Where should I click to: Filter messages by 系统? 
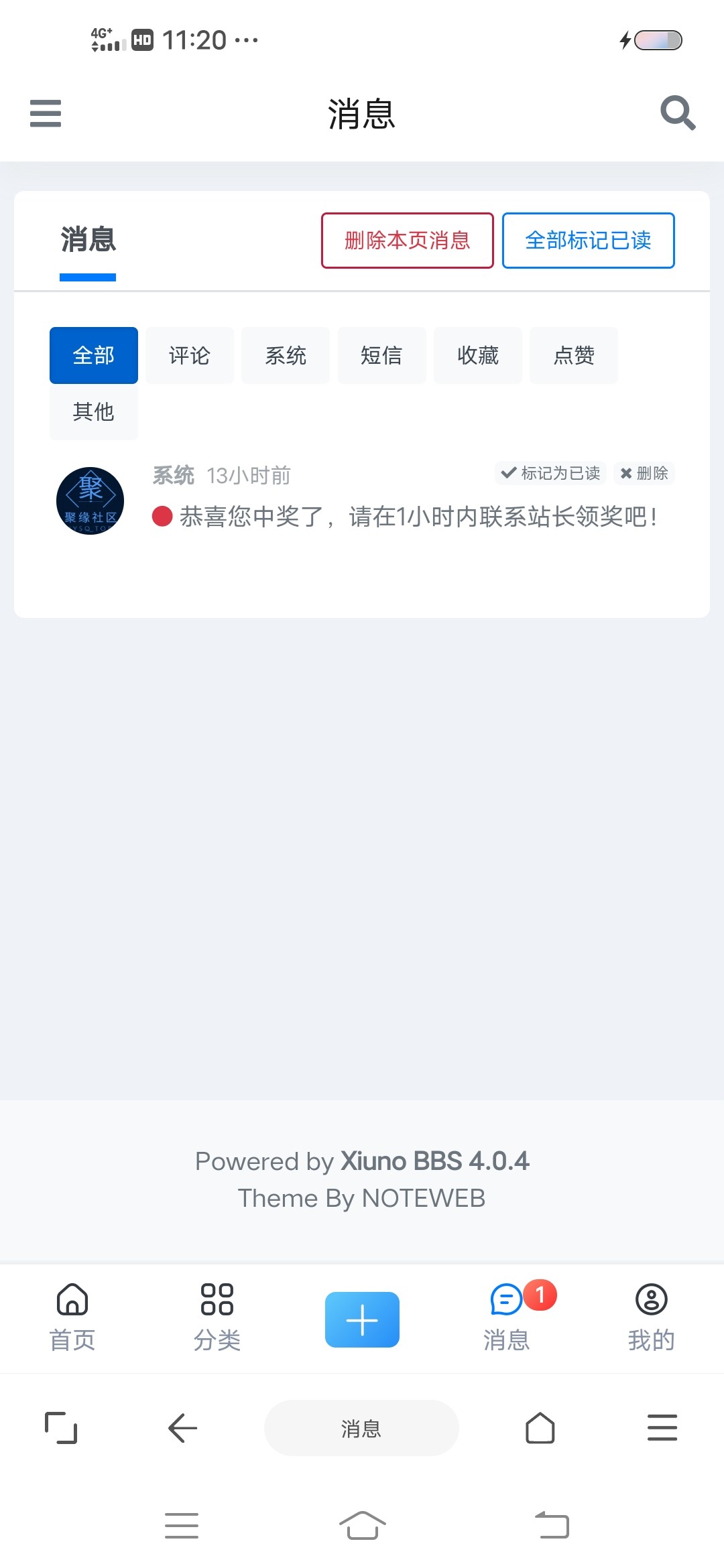click(286, 355)
